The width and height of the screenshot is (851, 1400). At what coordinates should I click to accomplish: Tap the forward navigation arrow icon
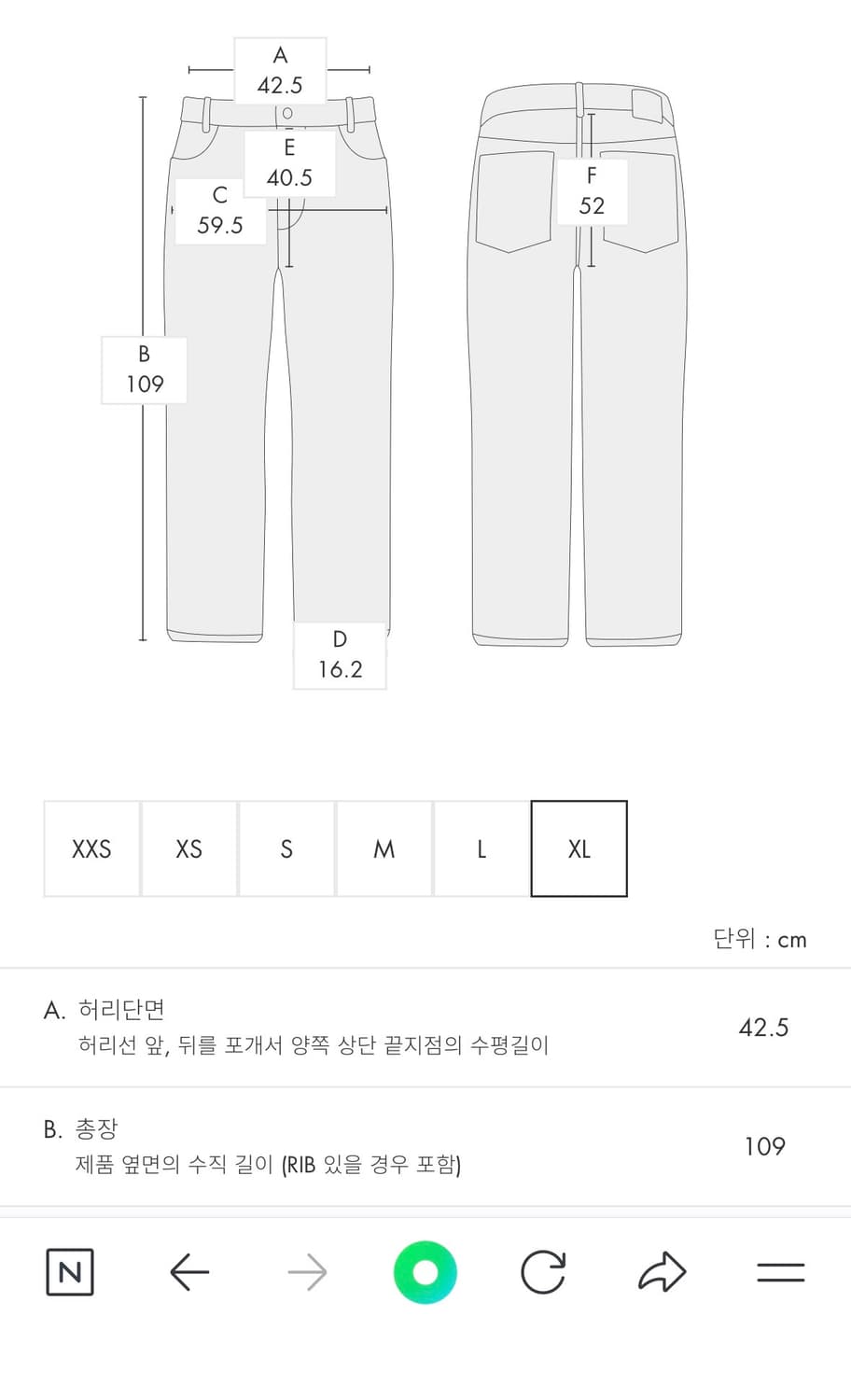308,1271
